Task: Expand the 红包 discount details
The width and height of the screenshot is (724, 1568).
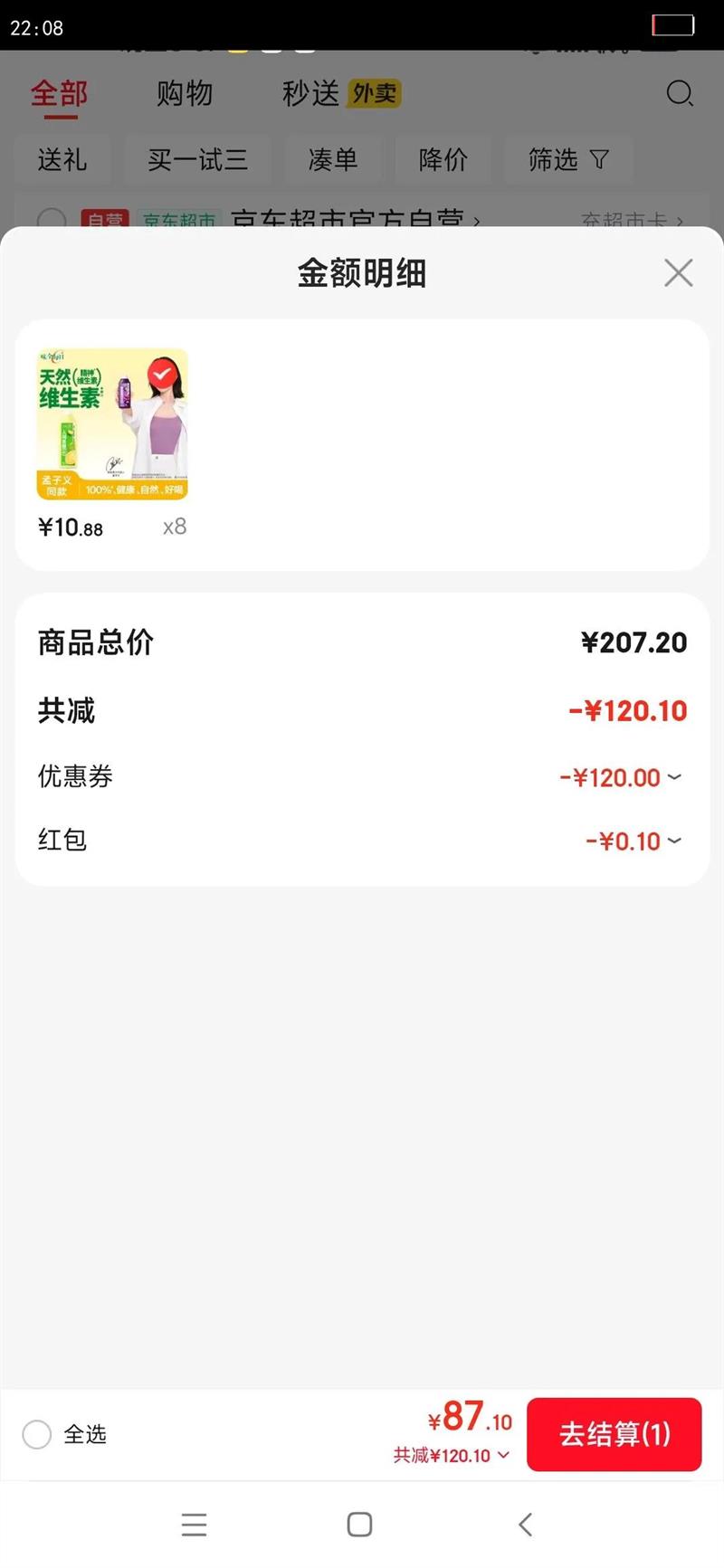Action: pos(674,841)
